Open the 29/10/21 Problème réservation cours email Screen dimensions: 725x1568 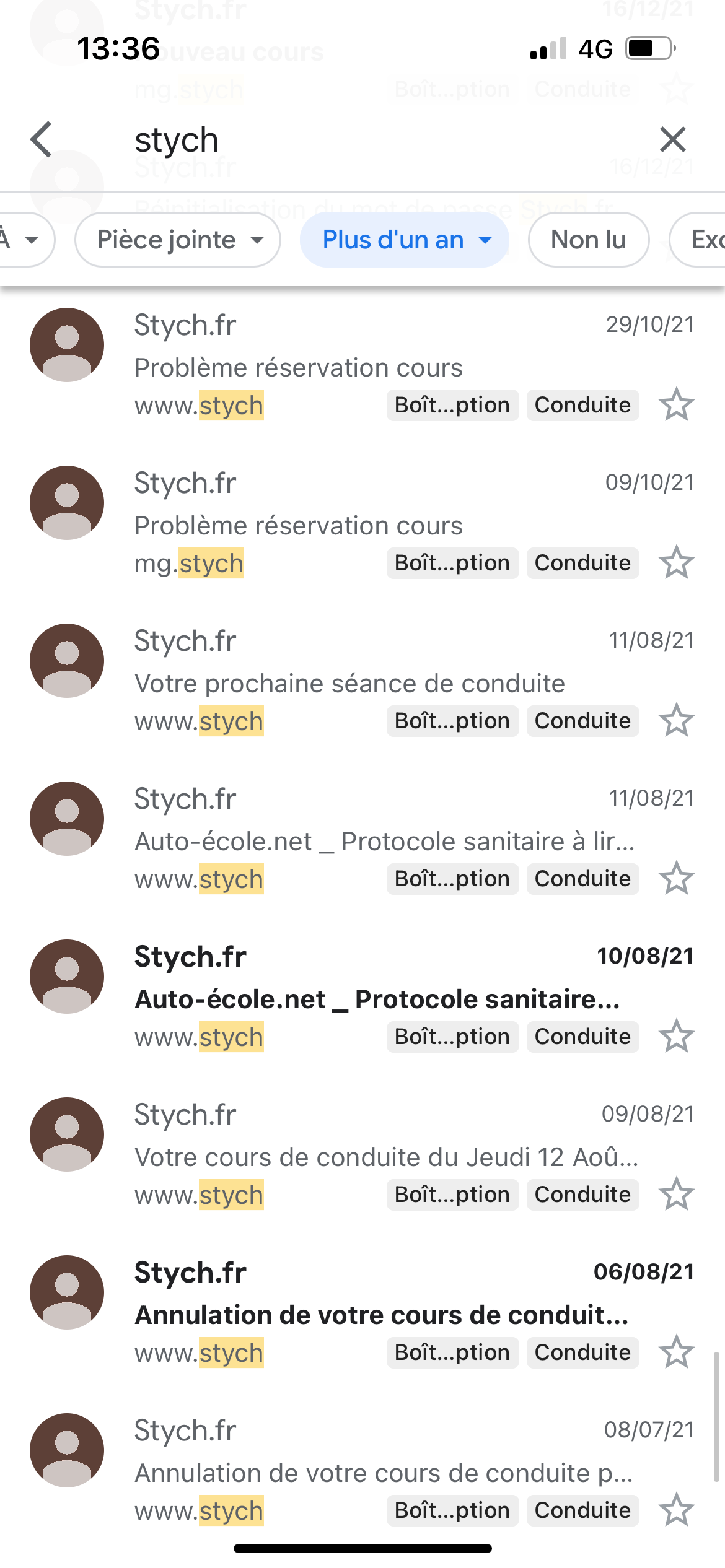(x=347, y=367)
